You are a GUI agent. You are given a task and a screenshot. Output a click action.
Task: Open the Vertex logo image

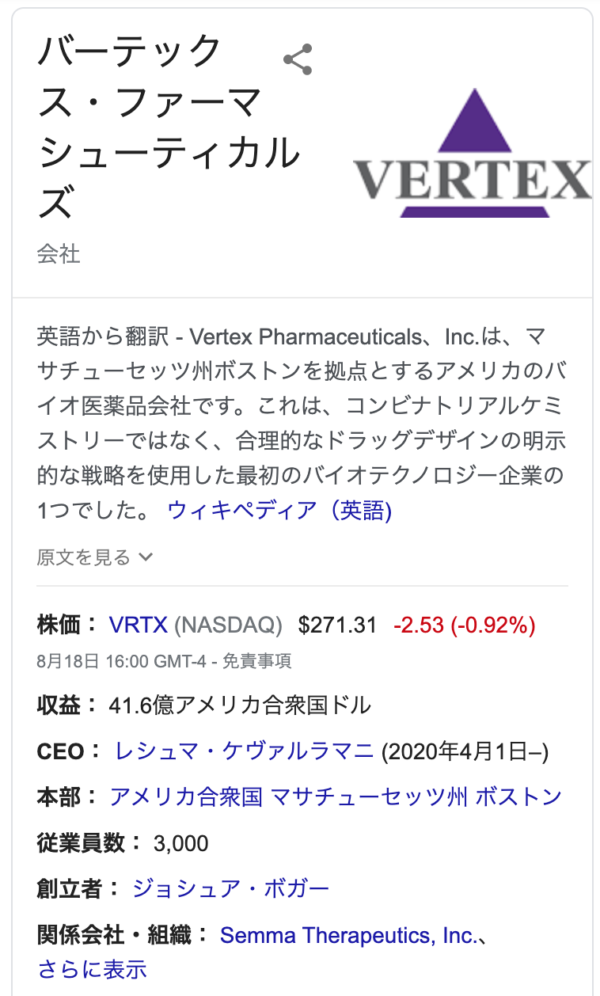point(472,153)
